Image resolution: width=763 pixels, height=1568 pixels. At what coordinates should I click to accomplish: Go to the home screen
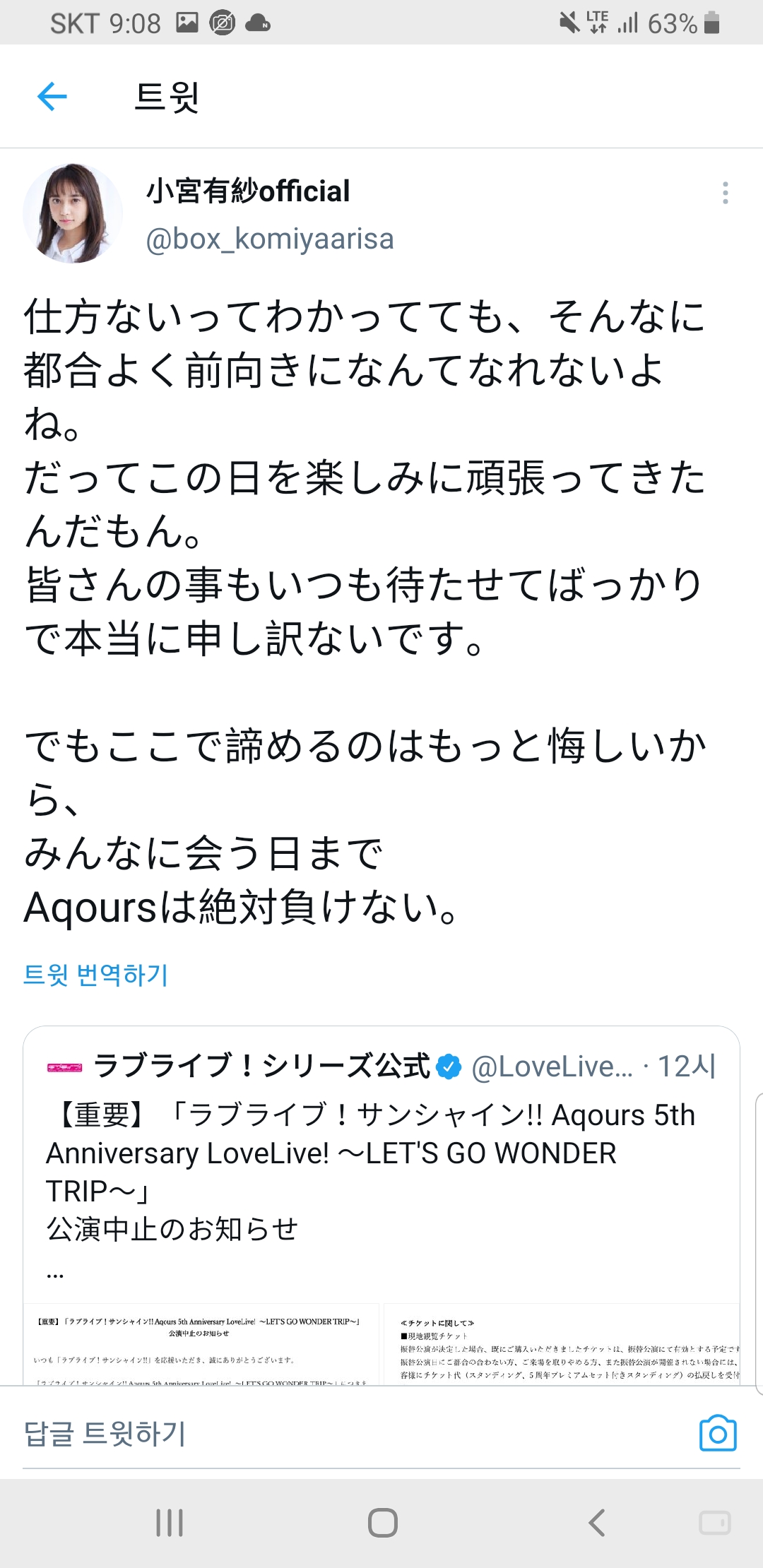click(382, 1523)
